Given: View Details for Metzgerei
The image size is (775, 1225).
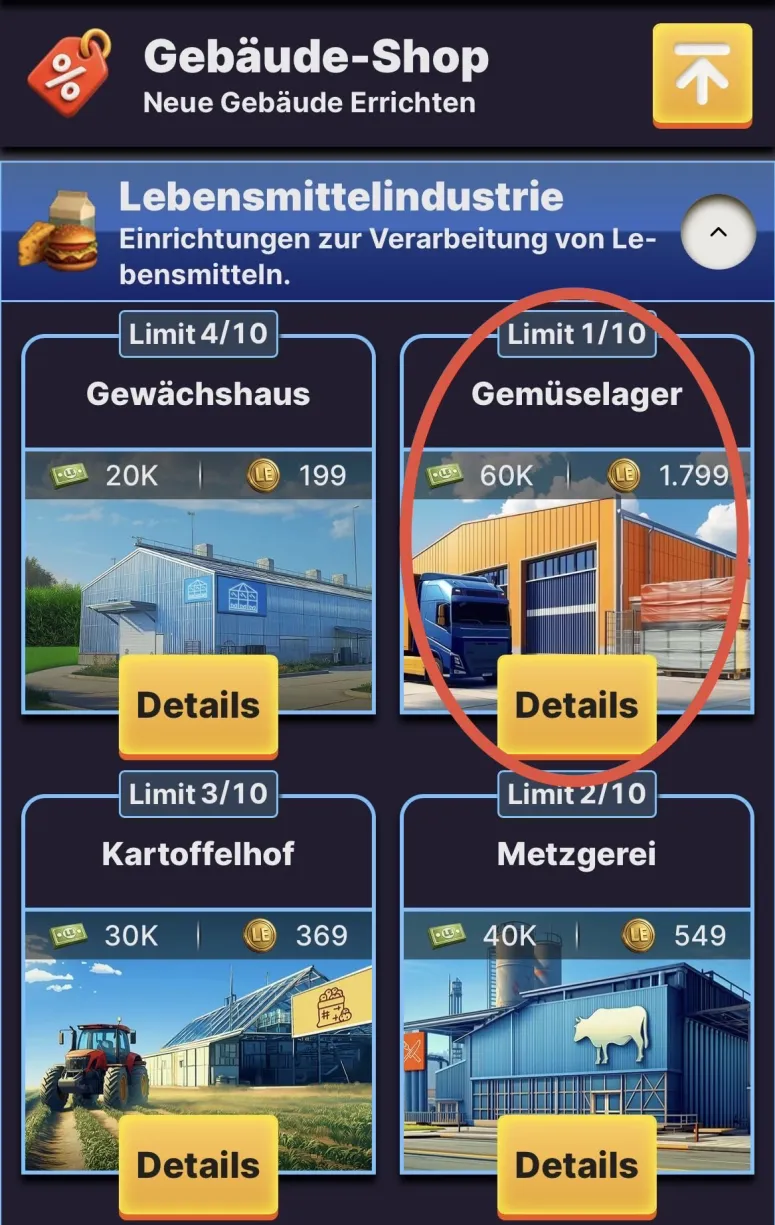Looking at the screenshot, I should click(576, 1164).
